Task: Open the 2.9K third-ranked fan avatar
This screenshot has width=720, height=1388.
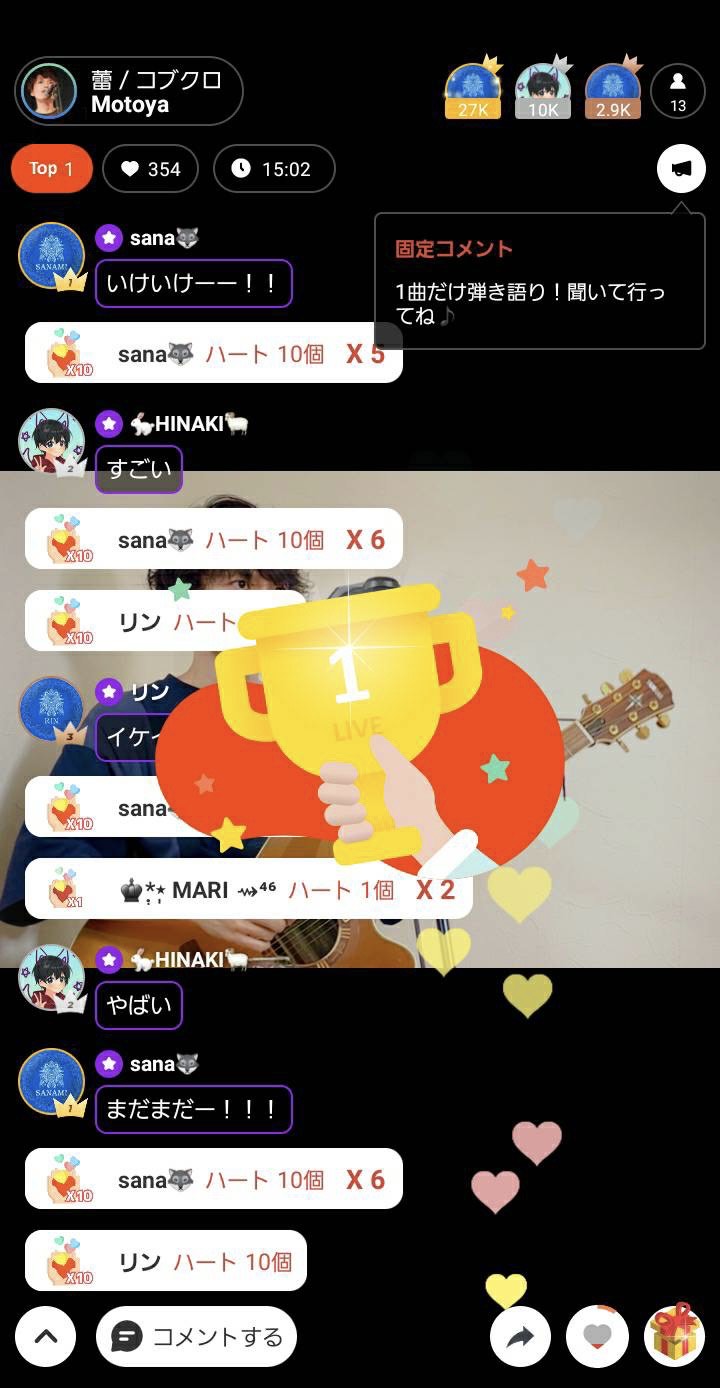Action: click(x=613, y=88)
